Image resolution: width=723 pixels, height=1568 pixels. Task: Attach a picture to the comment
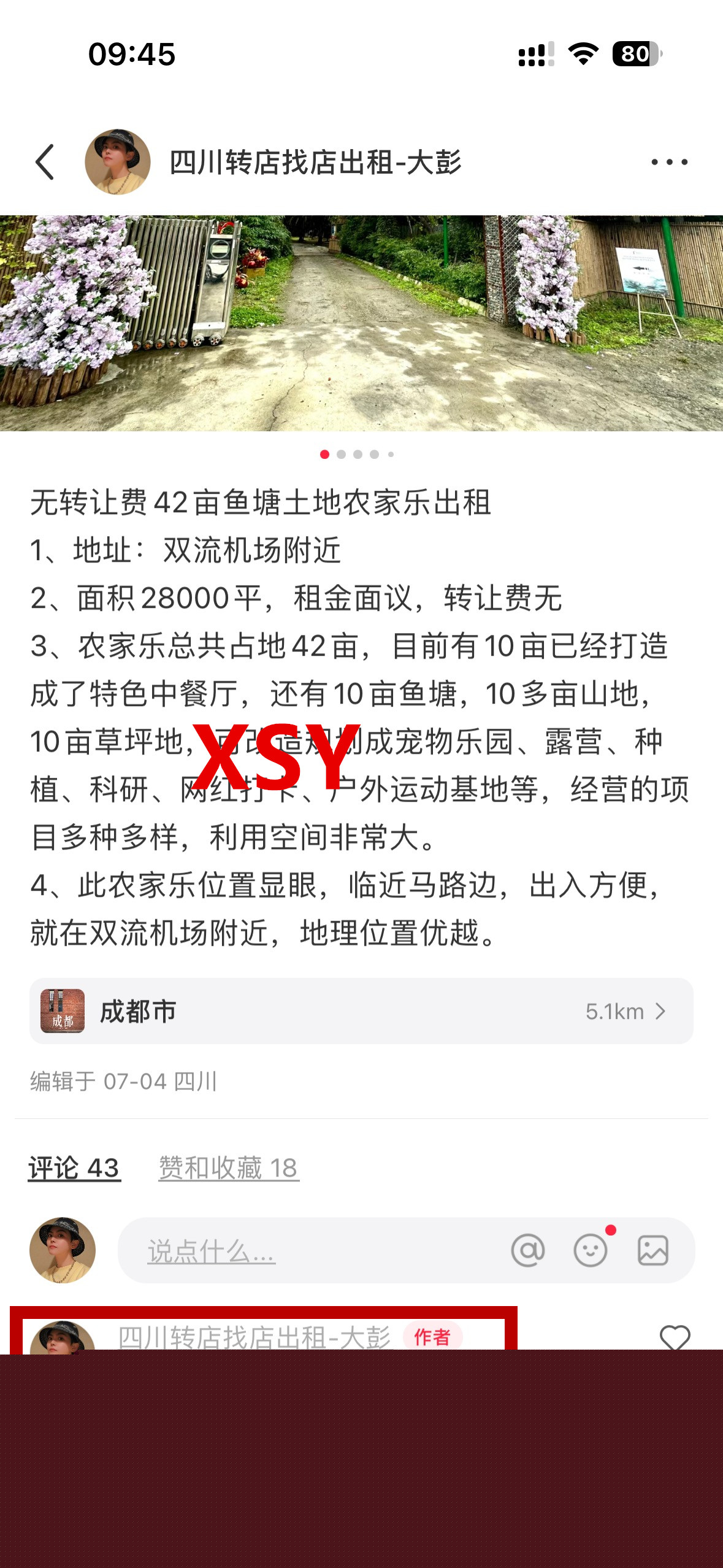click(x=652, y=1251)
